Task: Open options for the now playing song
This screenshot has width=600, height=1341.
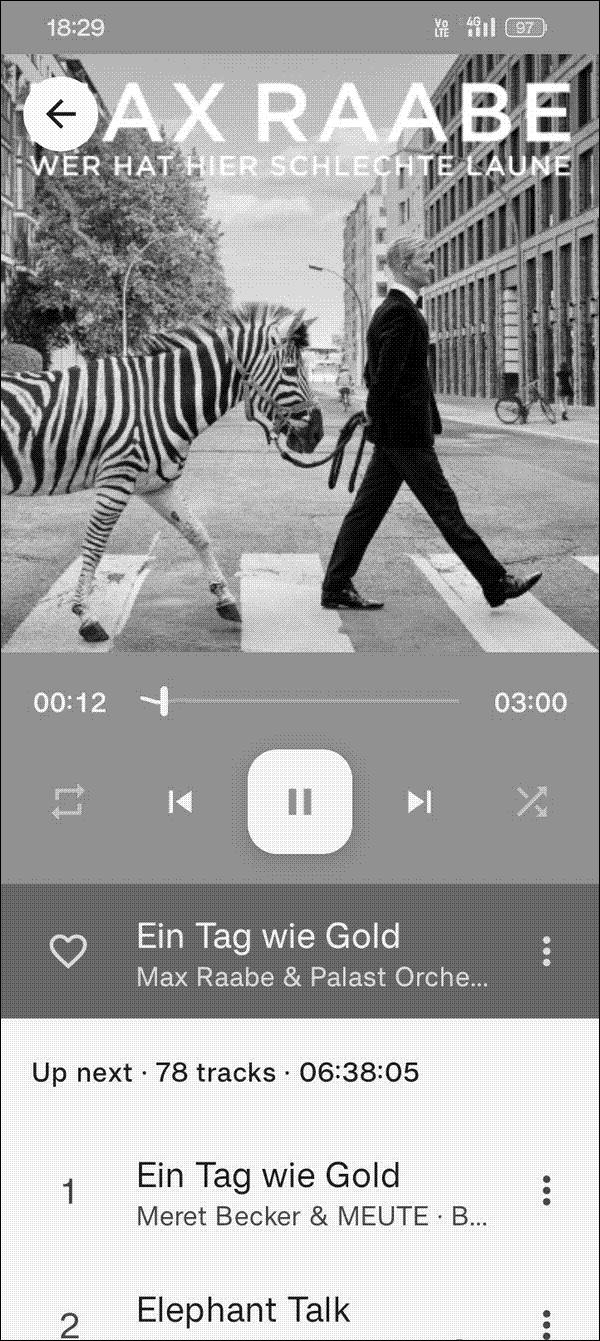Action: [546, 951]
